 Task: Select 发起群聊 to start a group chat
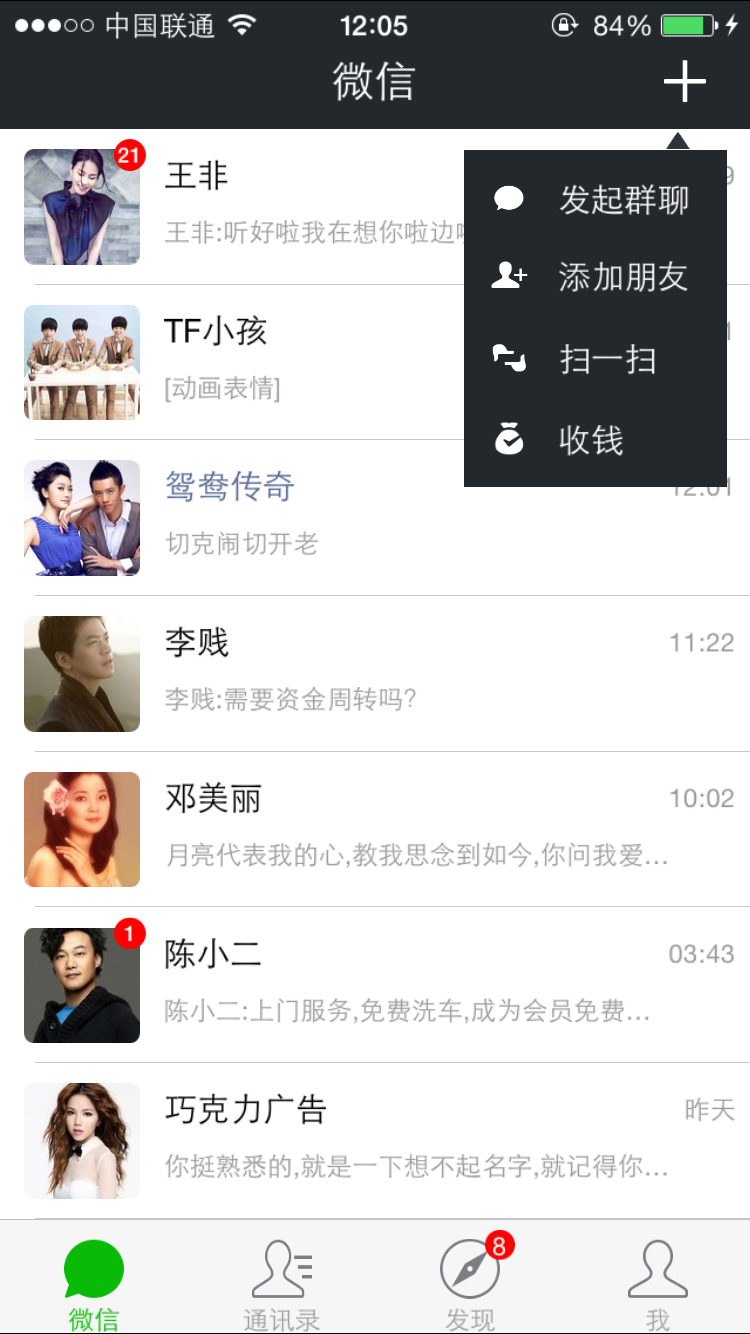[596, 200]
